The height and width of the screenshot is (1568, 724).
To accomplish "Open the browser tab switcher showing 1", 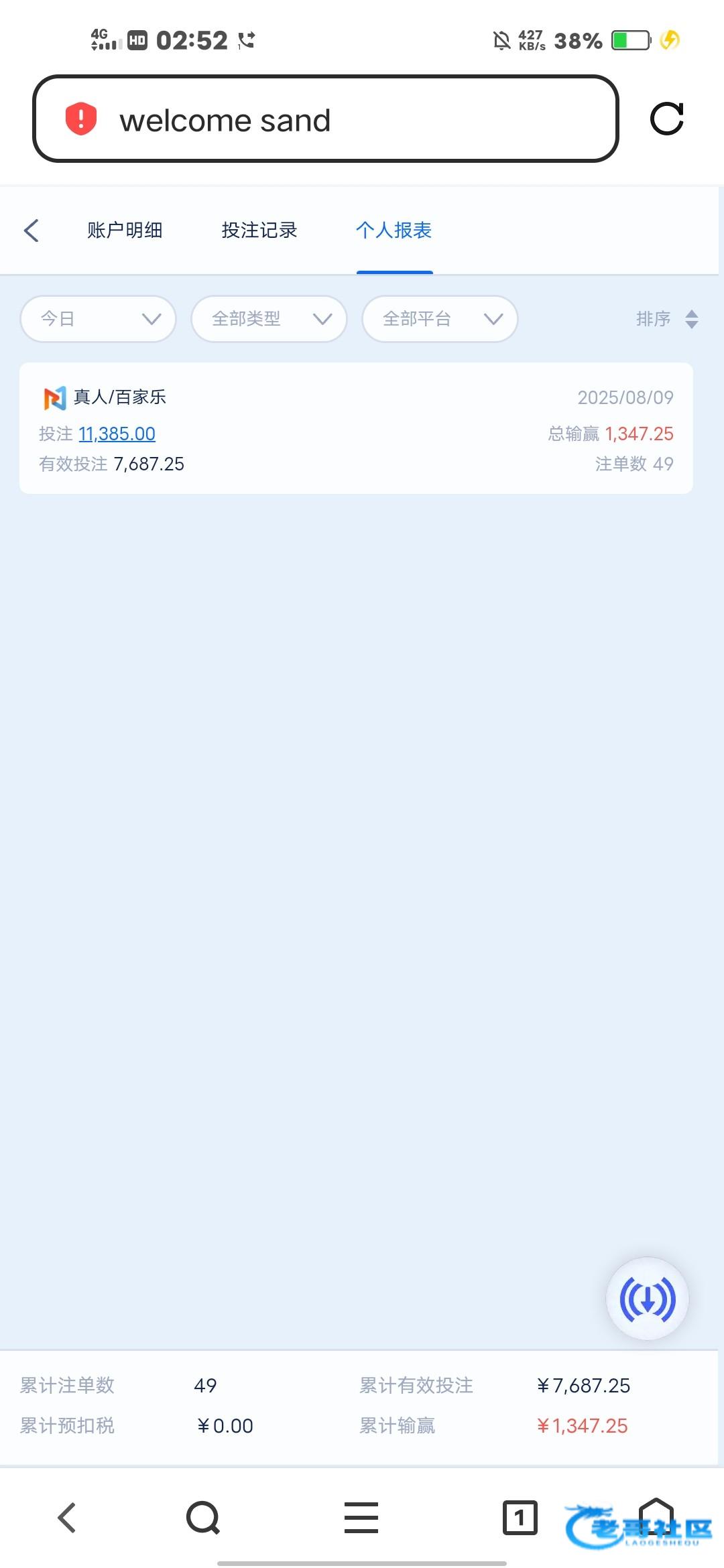I will click(520, 1518).
